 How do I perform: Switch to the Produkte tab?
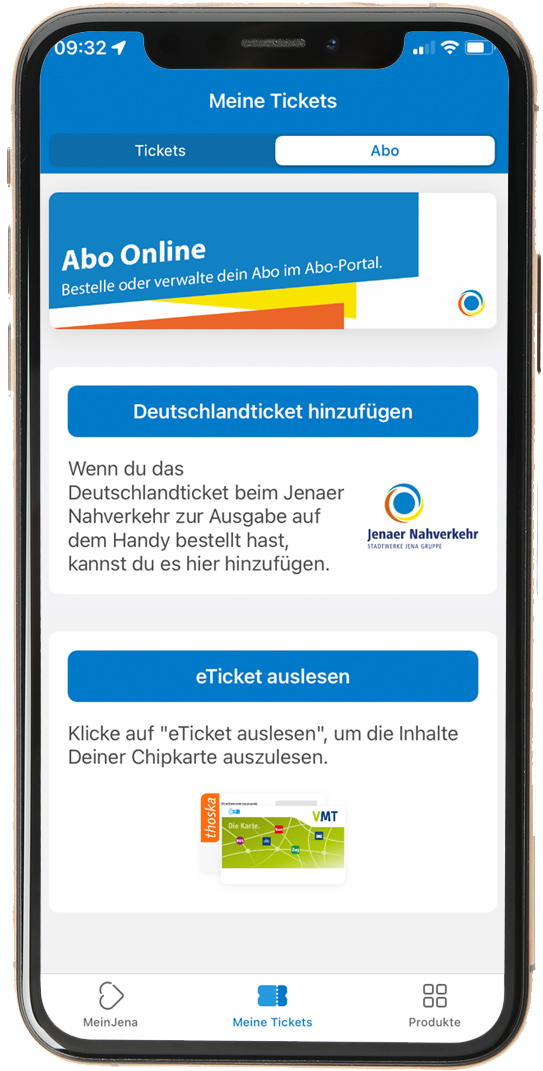pyautogui.click(x=434, y=1005)
